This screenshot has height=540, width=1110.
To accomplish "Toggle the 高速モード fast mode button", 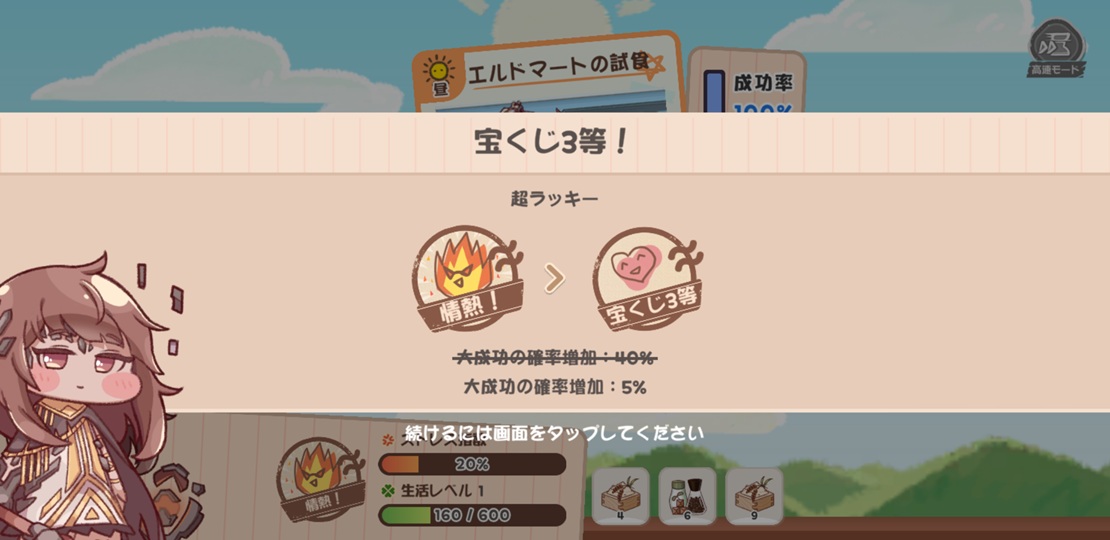I will coord(1057,48).
